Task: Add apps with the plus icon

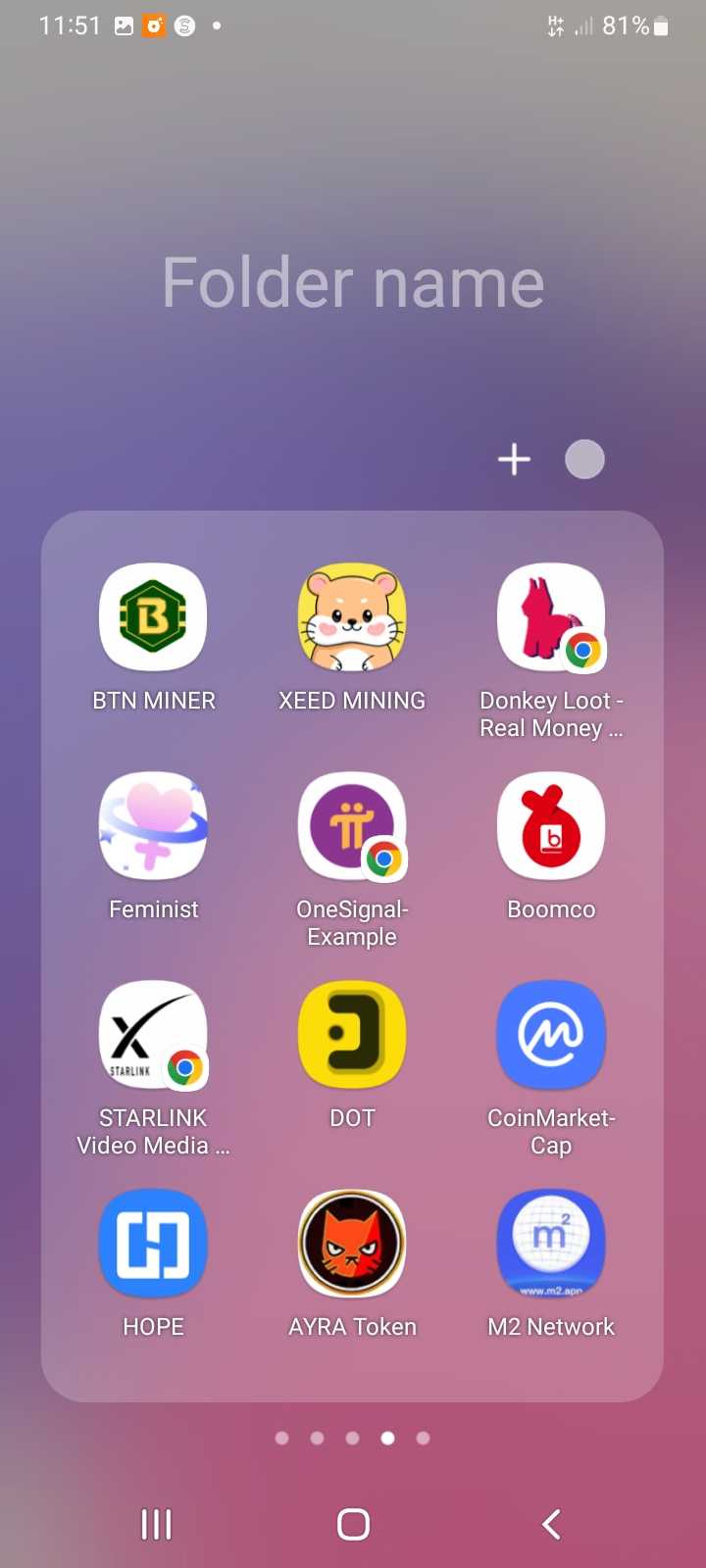Action: point(514,459)
